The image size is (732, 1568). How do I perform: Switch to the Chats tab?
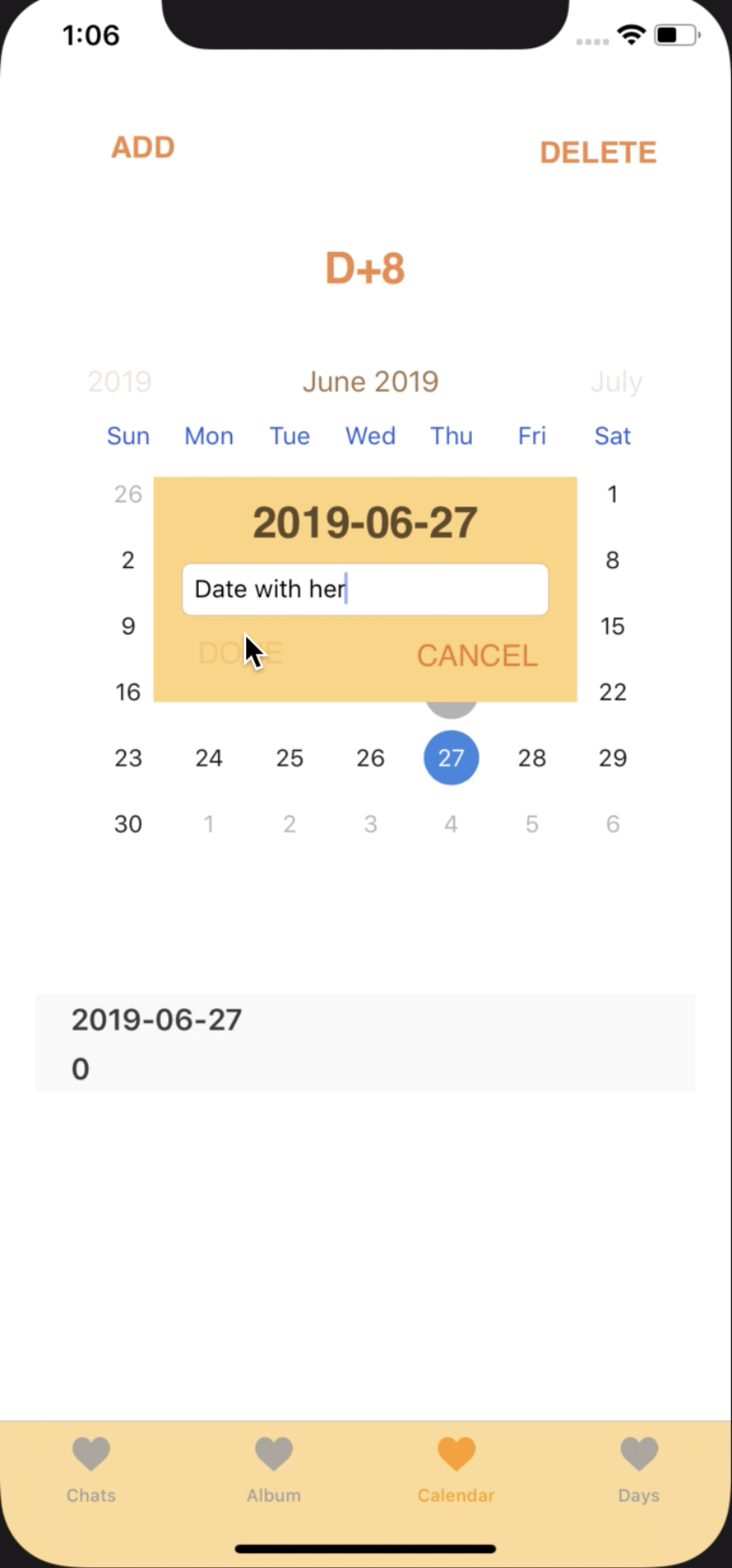tap(91, 1472)
